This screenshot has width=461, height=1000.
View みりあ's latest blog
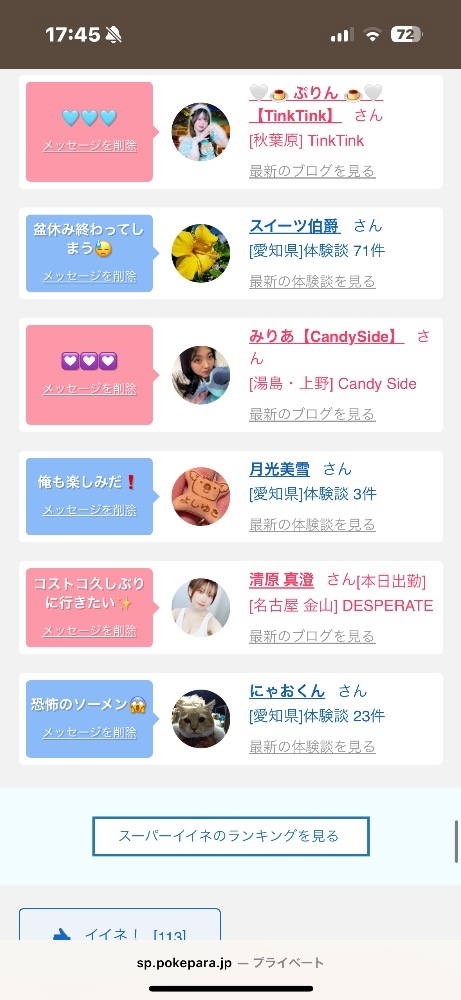pyautogui.click(x=312, y=414)
